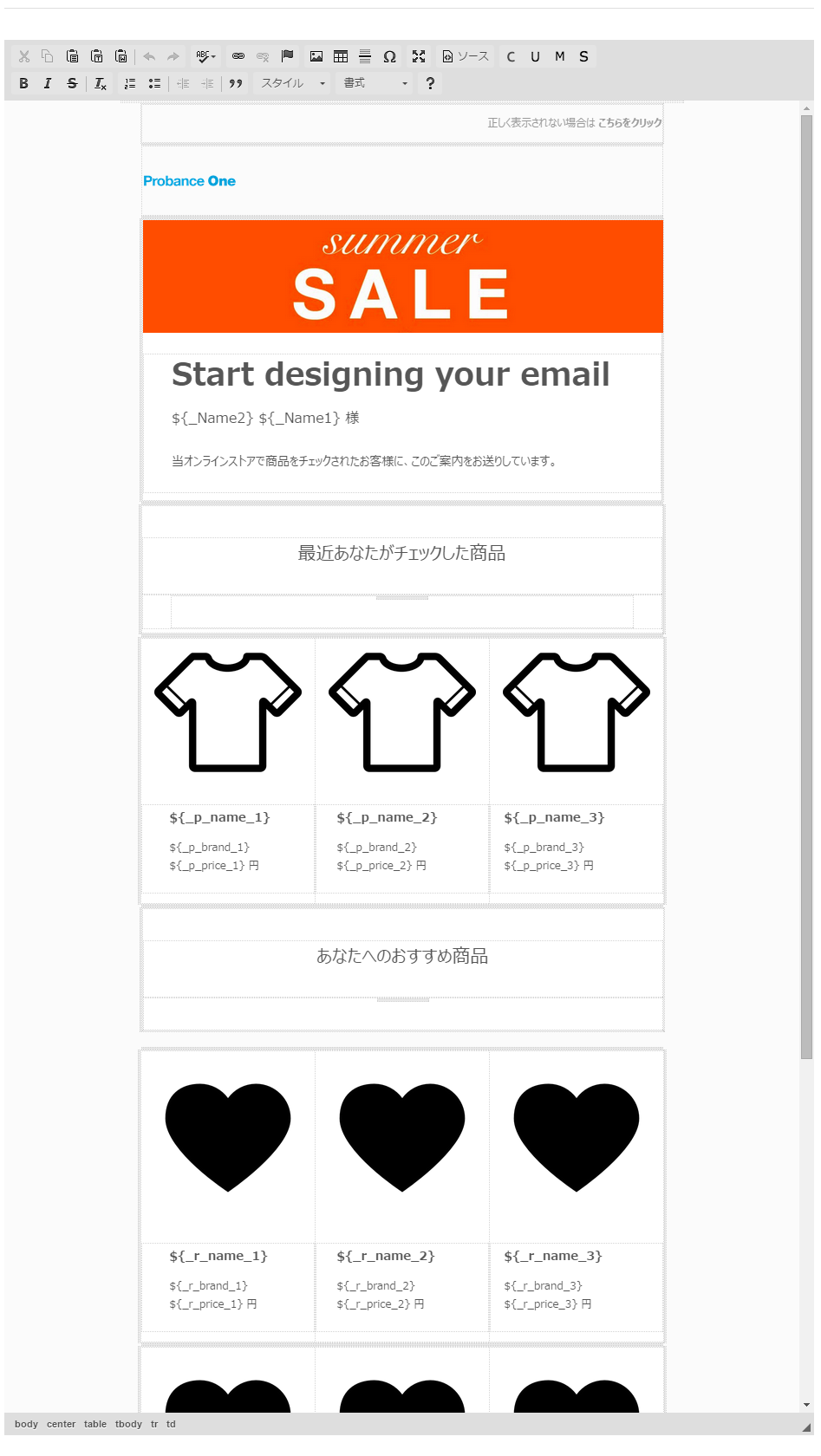
Task: Insert a block quote
Action: click(x=236, y=83)
